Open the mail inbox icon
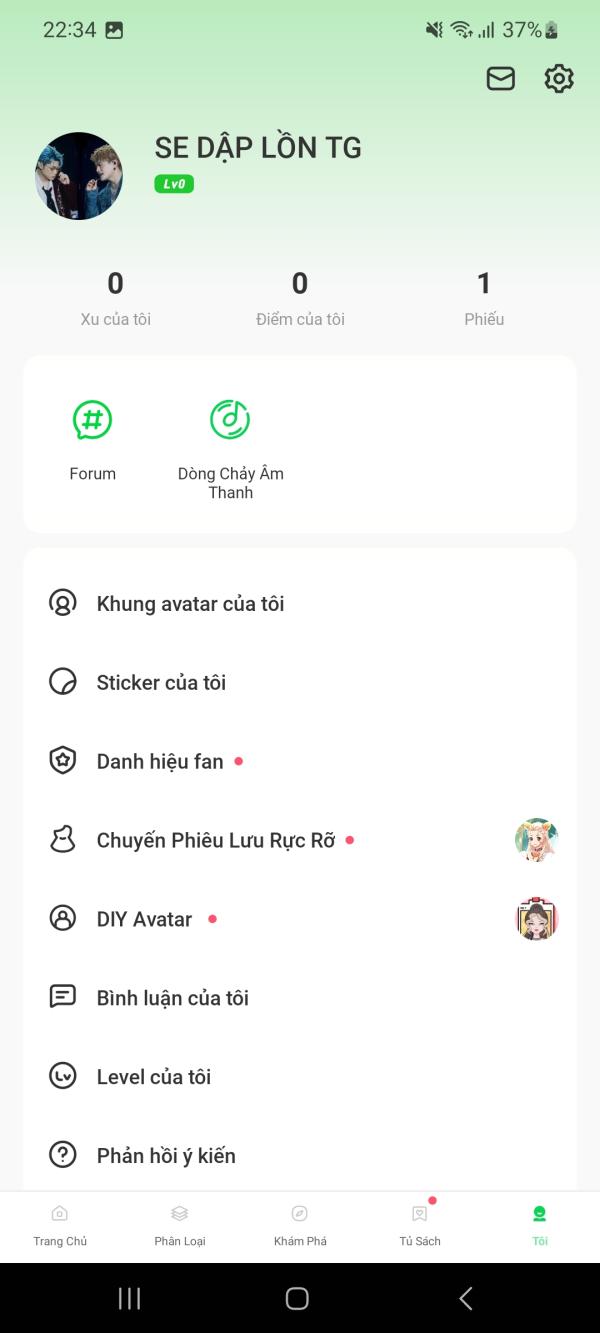The height and width of the screenshot is (1333, 600). pyautogui.click(x=501, y=79)
